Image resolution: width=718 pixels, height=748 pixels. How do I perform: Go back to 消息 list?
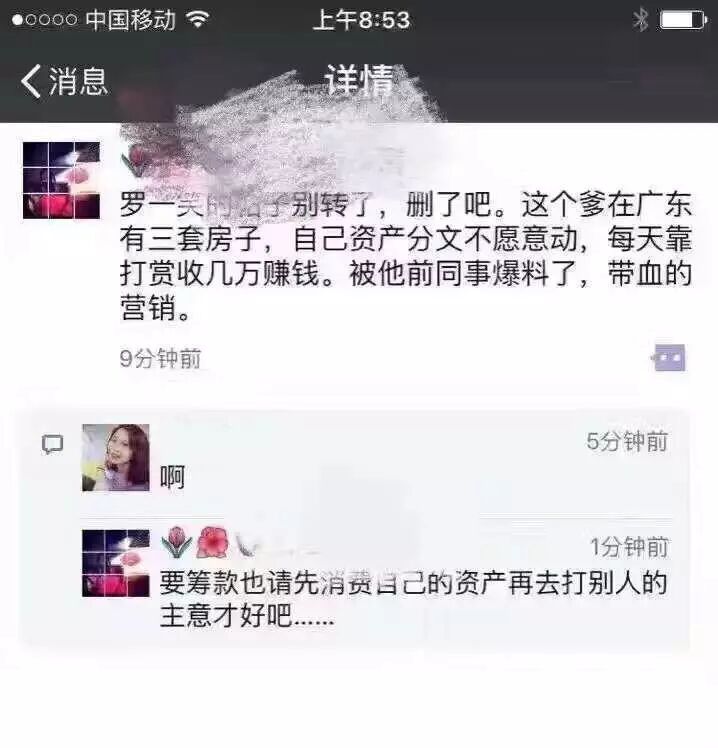63,81
